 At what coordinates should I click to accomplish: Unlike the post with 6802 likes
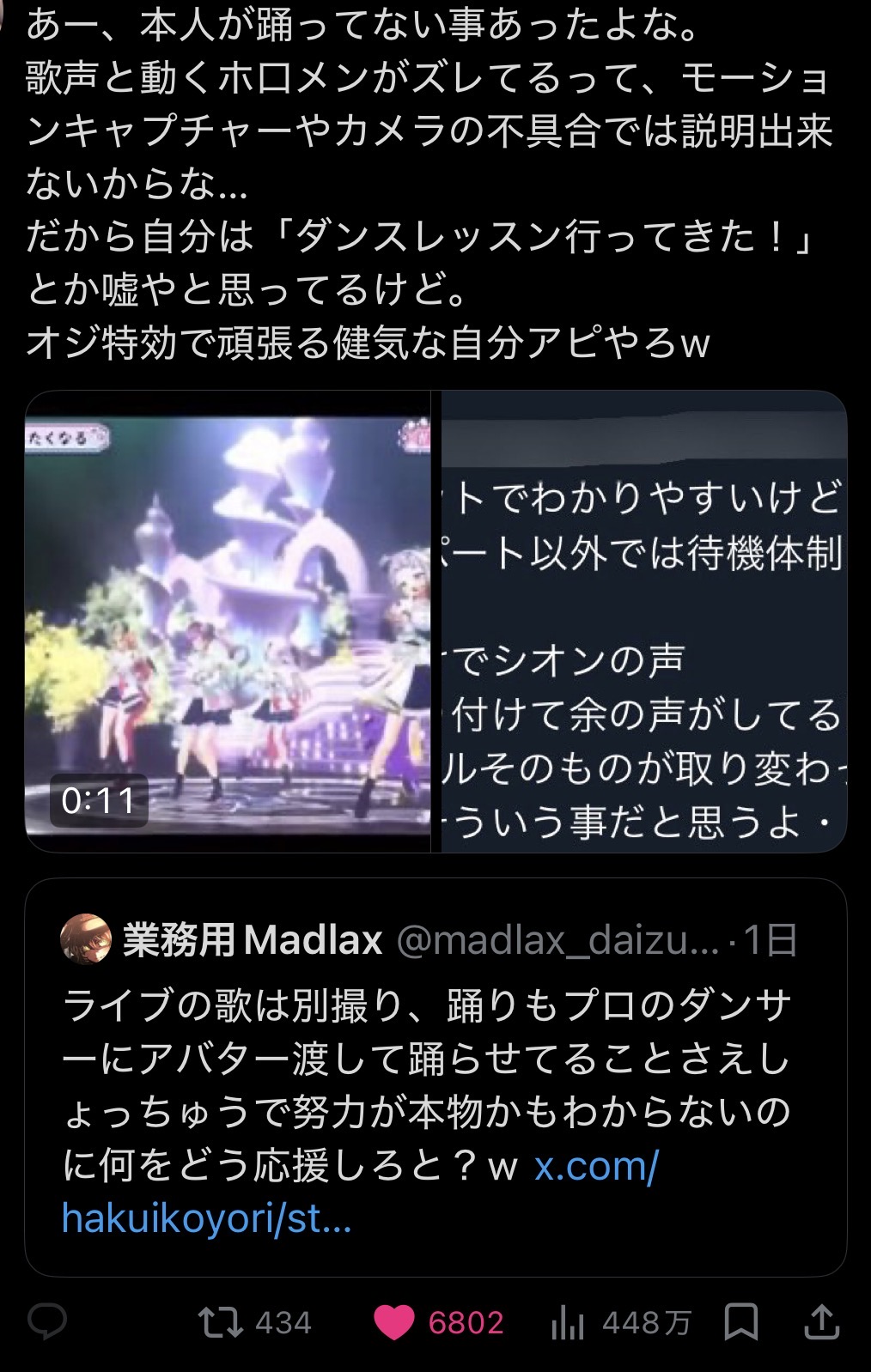point(395,1322)
